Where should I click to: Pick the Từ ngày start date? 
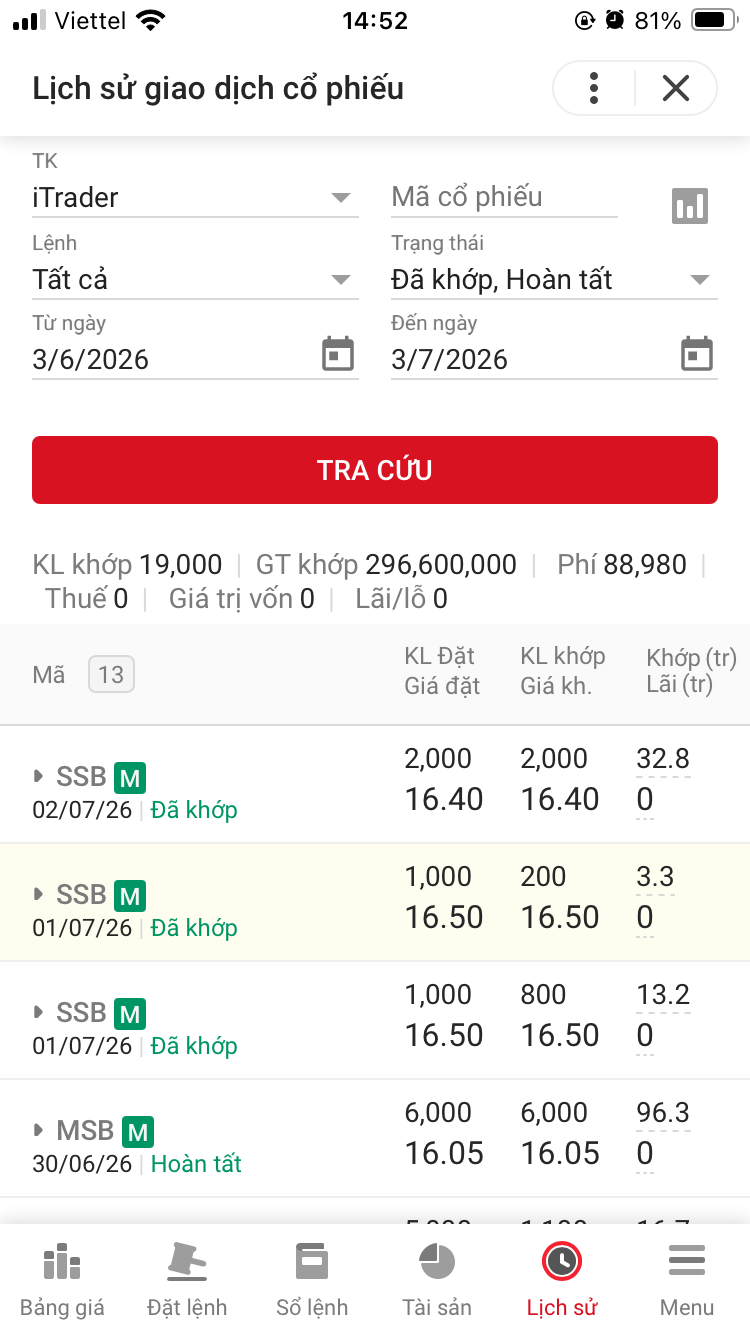(x=195, y=358)
